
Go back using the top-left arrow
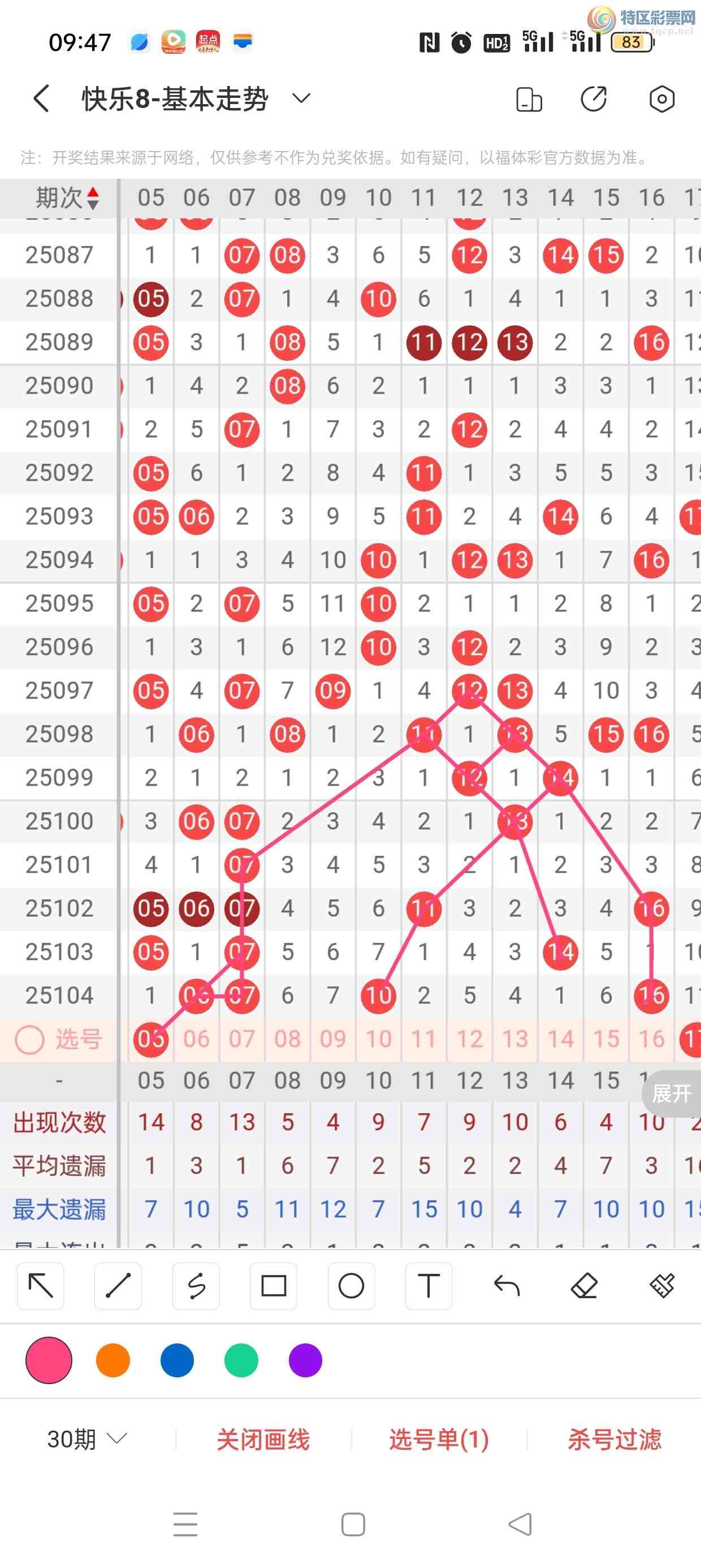tap(41, 98)
